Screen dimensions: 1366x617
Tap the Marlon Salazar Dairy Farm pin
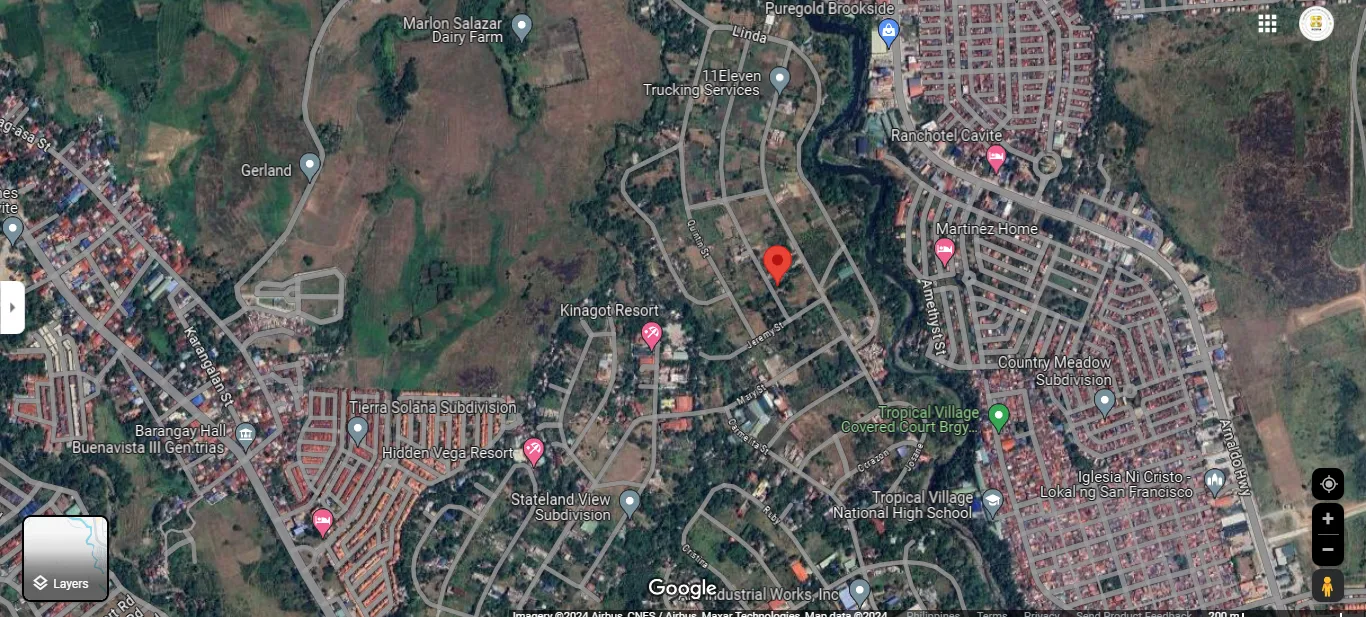pos(521,27)
